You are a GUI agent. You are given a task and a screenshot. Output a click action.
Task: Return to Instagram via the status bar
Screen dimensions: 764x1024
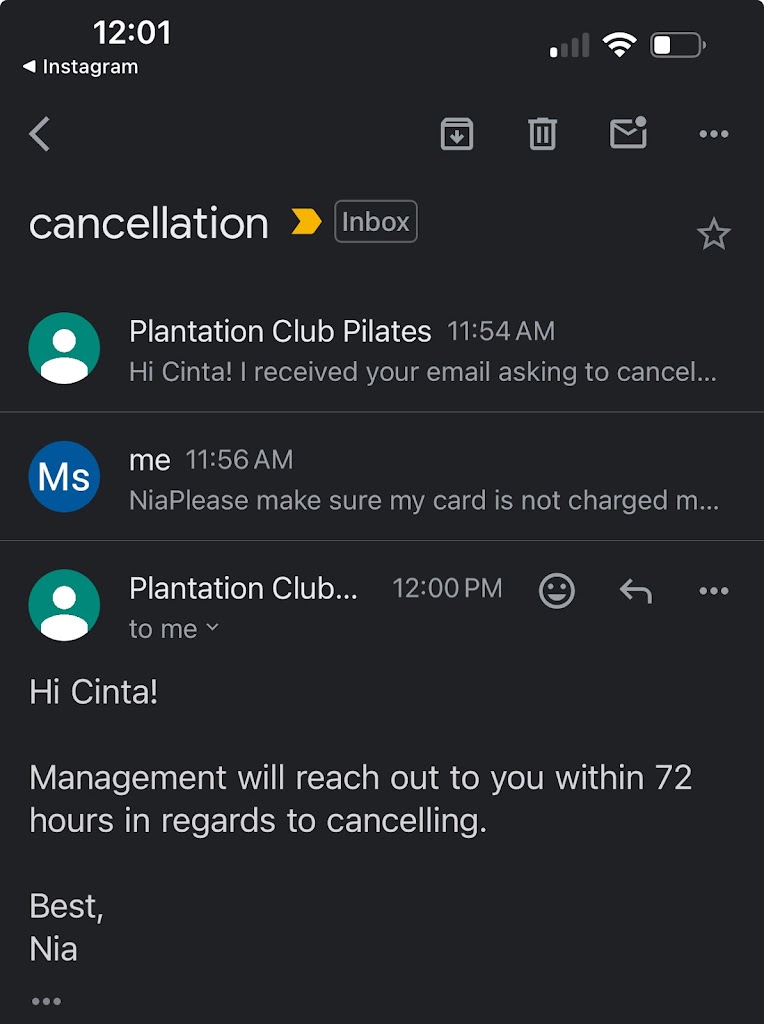click(x=80, y=67)
